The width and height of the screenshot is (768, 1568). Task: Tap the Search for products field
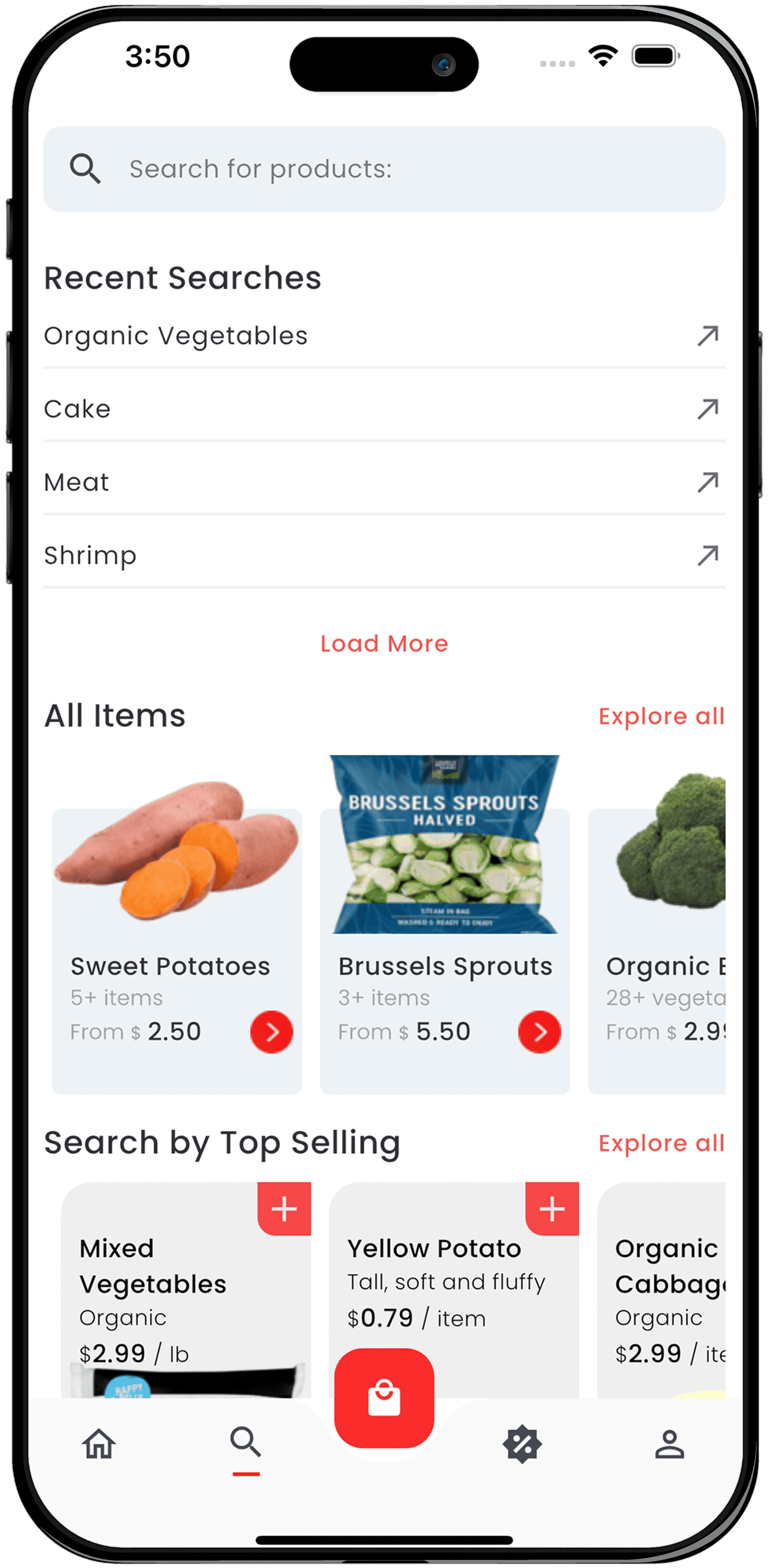pos(383,169)
